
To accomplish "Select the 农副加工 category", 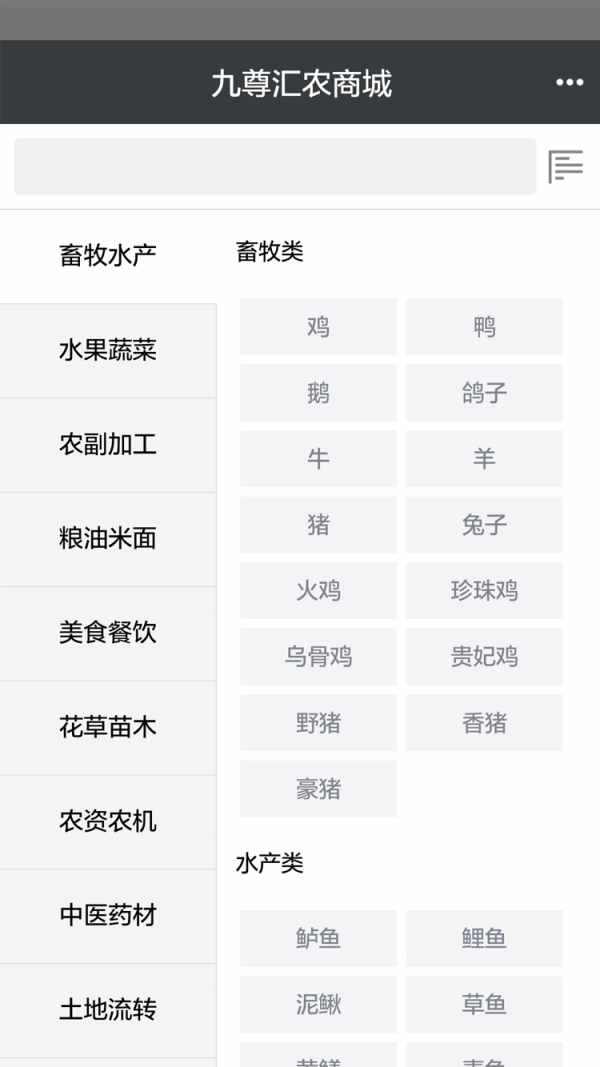I will (108, 445).
